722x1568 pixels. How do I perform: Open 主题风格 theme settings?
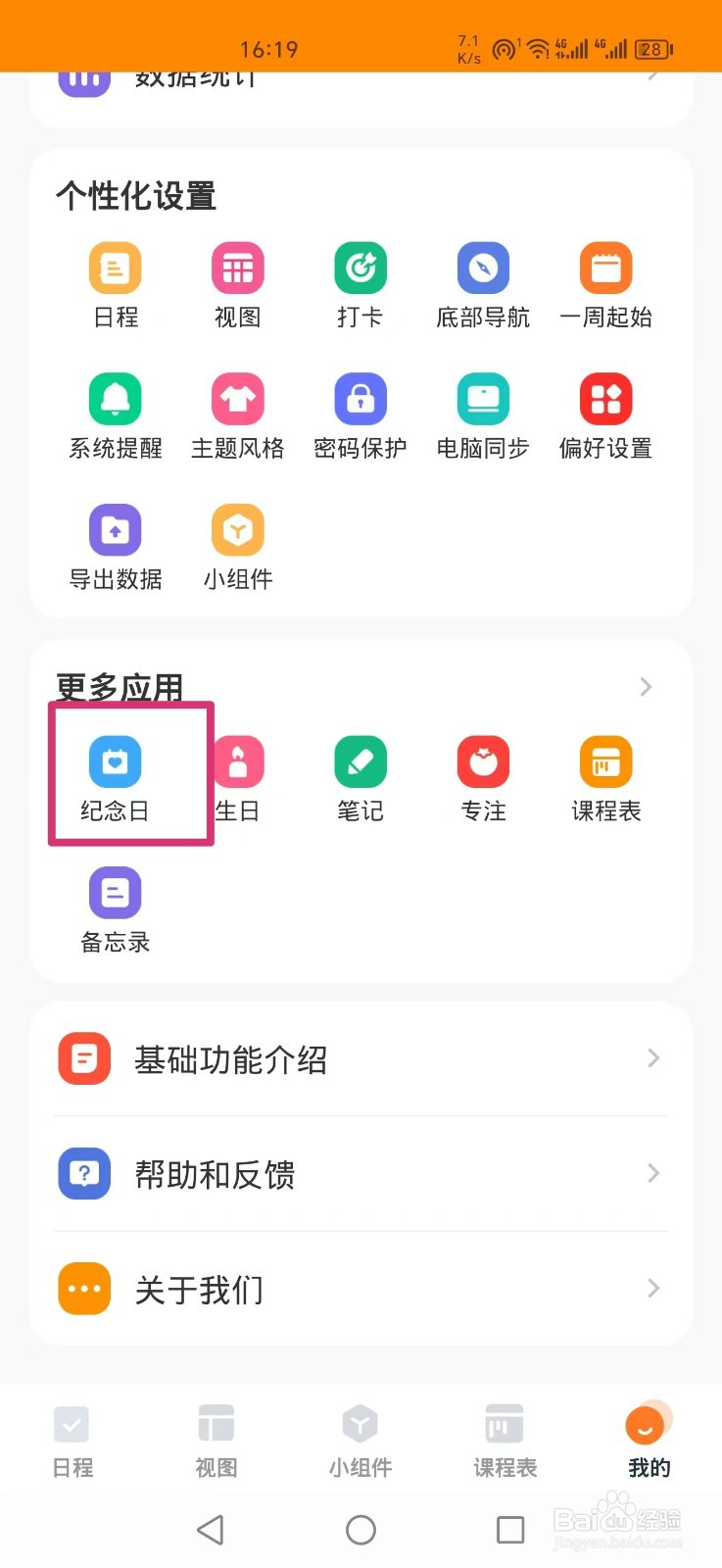[x=237, y=416]
